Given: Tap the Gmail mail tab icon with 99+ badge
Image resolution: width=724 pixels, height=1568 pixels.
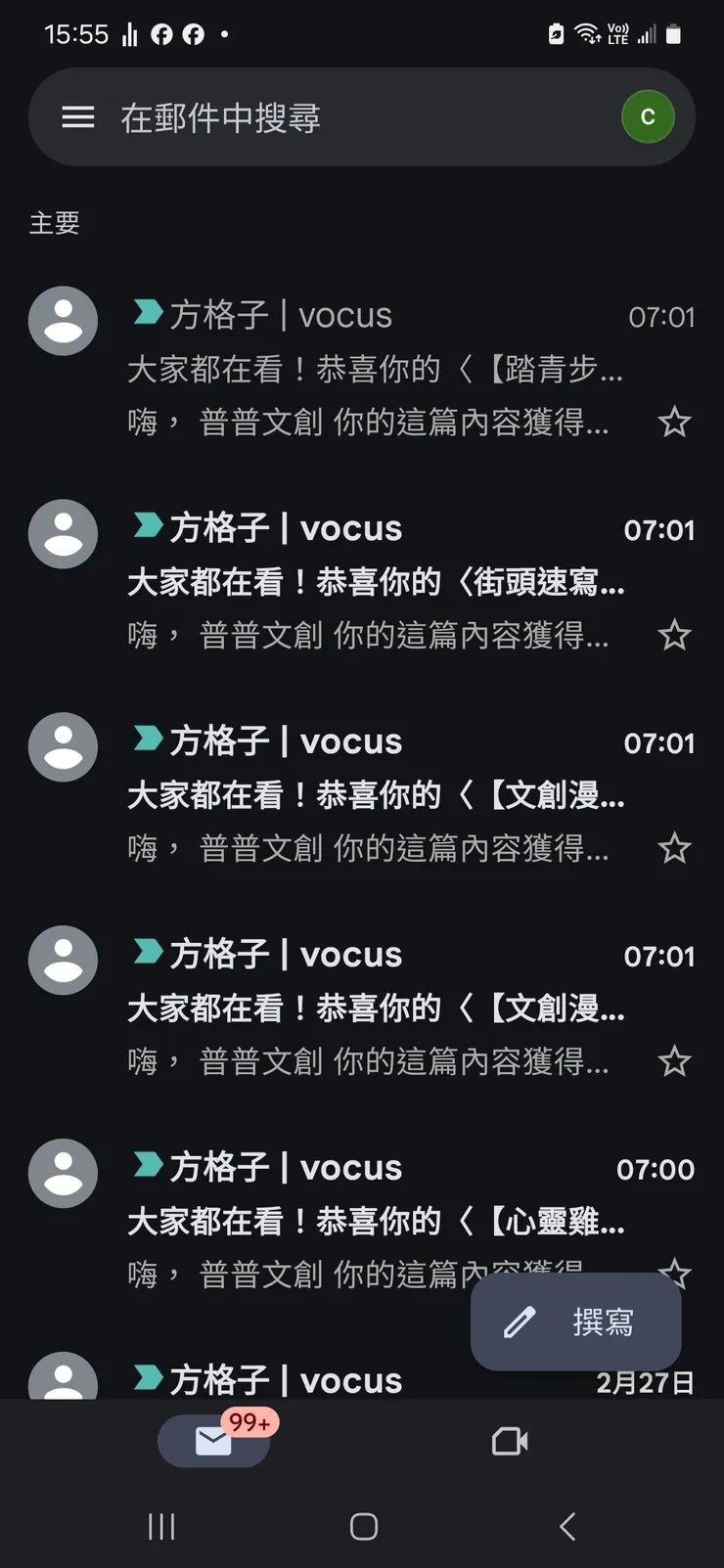Looking at the screenshot, I should tap(213, 1438).
